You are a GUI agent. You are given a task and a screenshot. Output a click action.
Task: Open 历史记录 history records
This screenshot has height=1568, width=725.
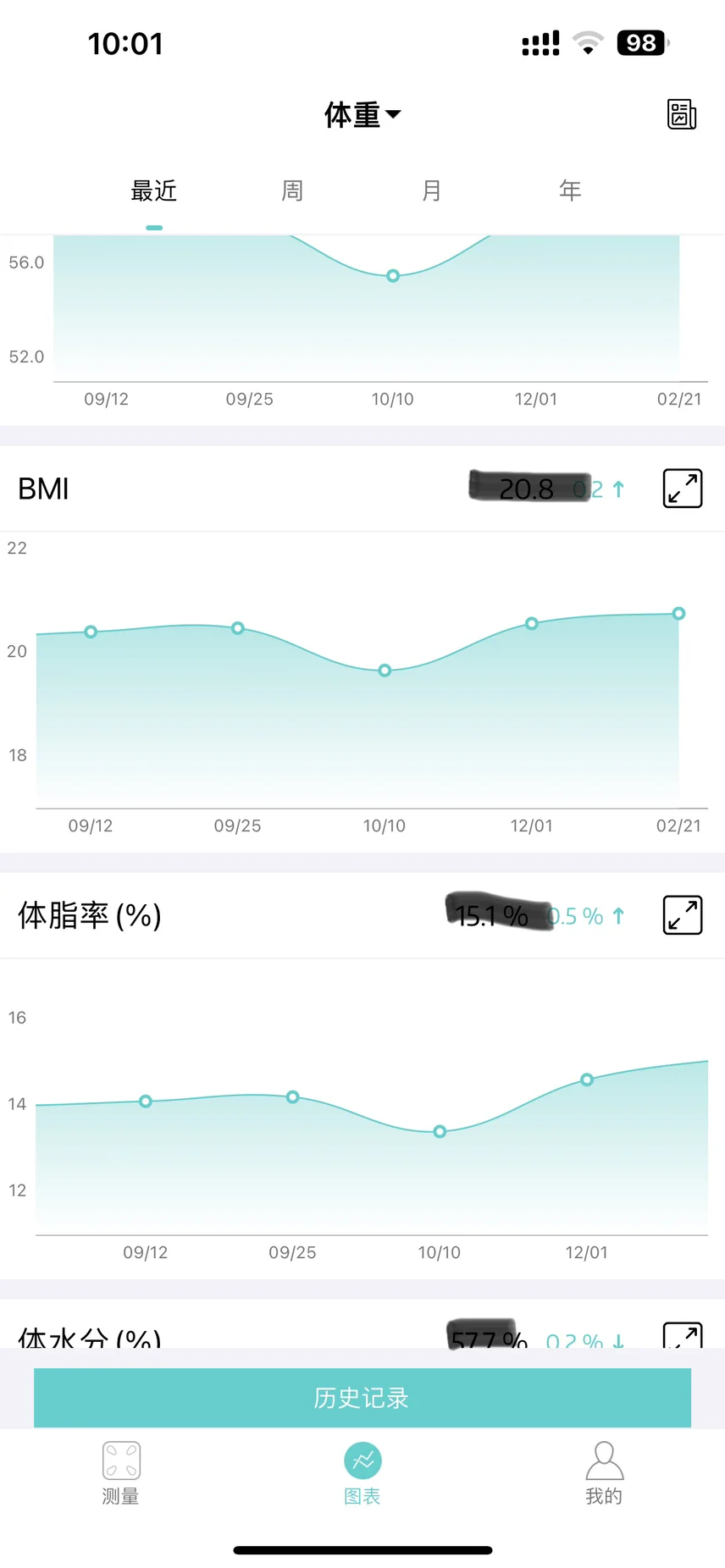(x=362, y=1398)
